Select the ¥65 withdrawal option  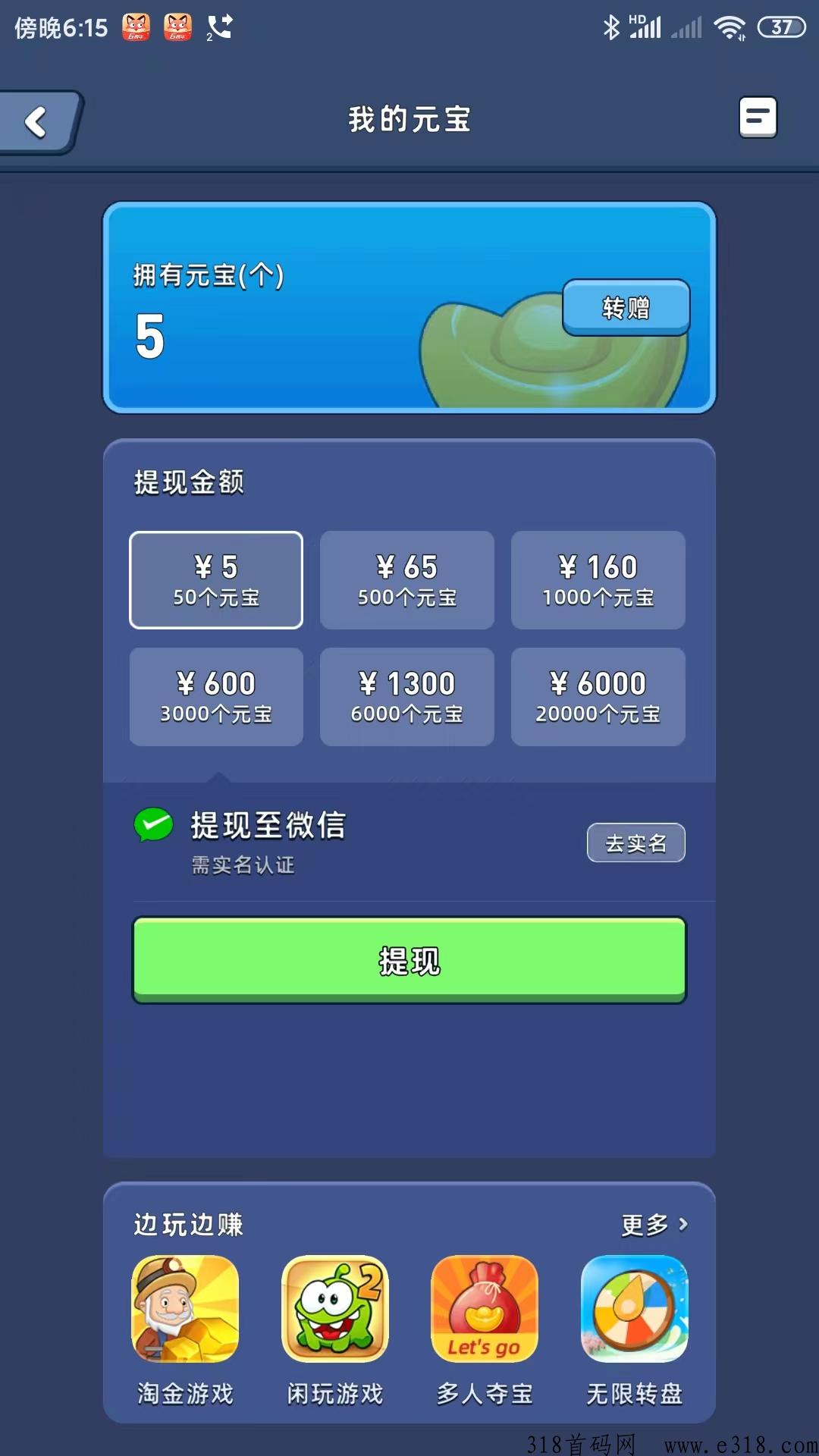tap(406, 580)
